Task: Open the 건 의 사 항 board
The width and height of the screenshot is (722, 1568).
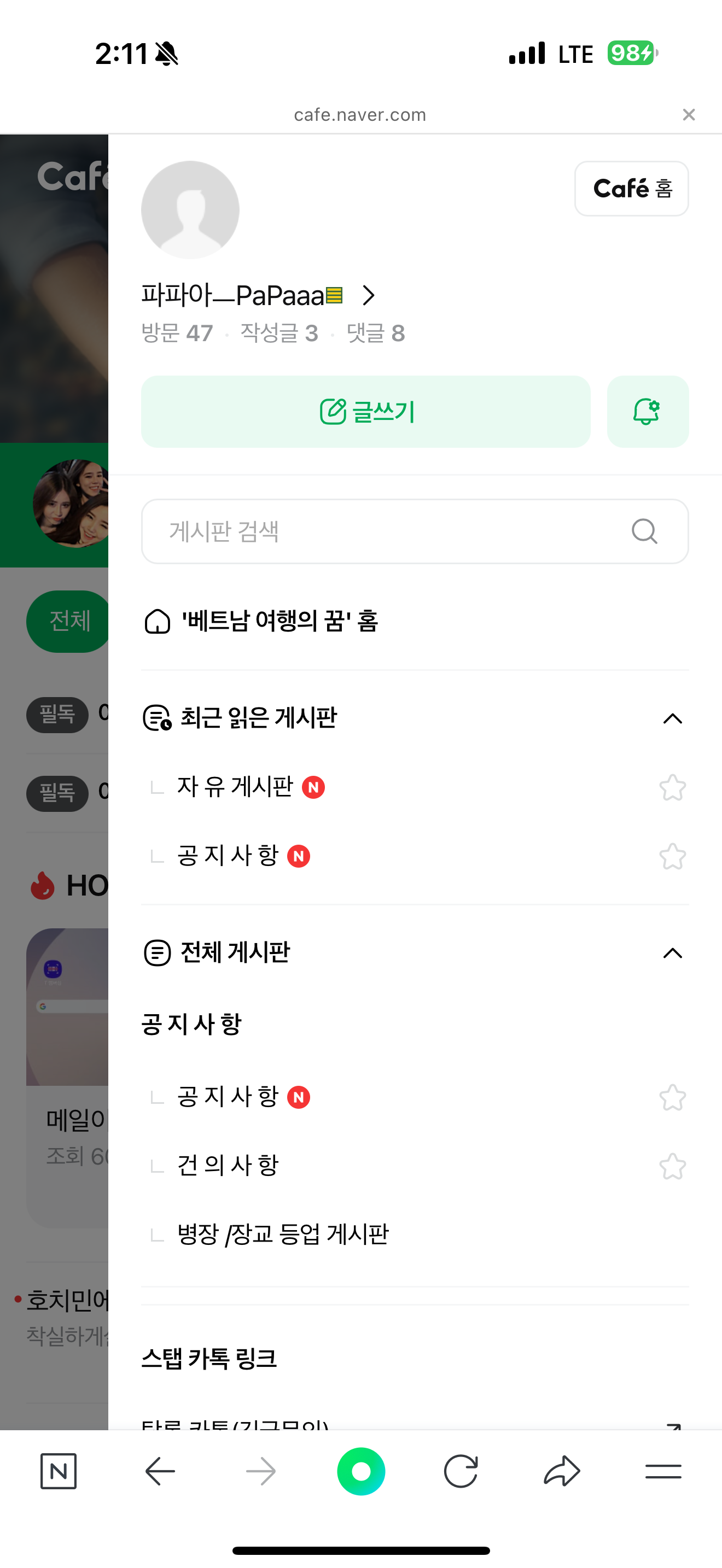Action: (228, 1166)
